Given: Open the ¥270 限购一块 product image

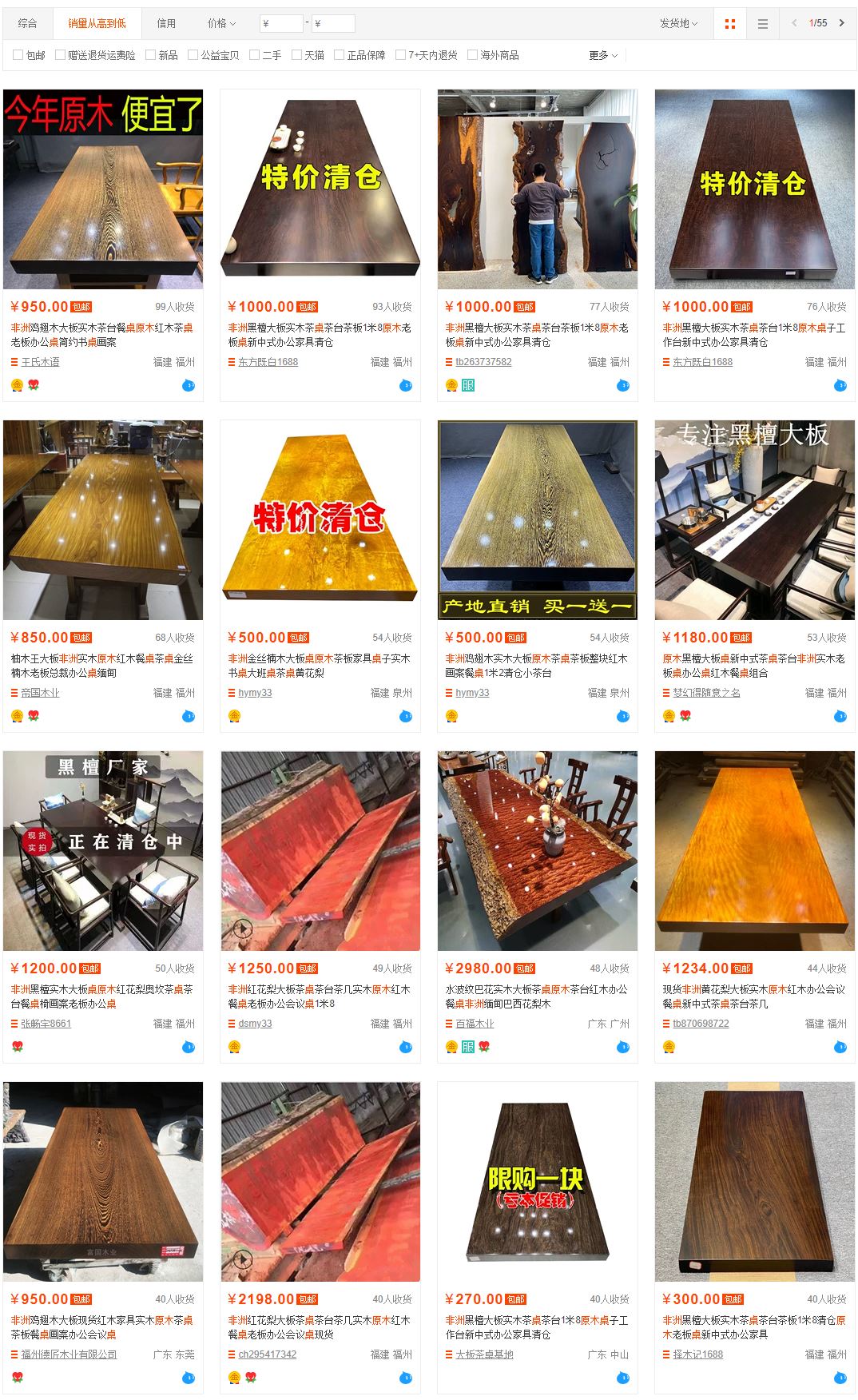Looking at the screenshot, I should click(538, 1182).
